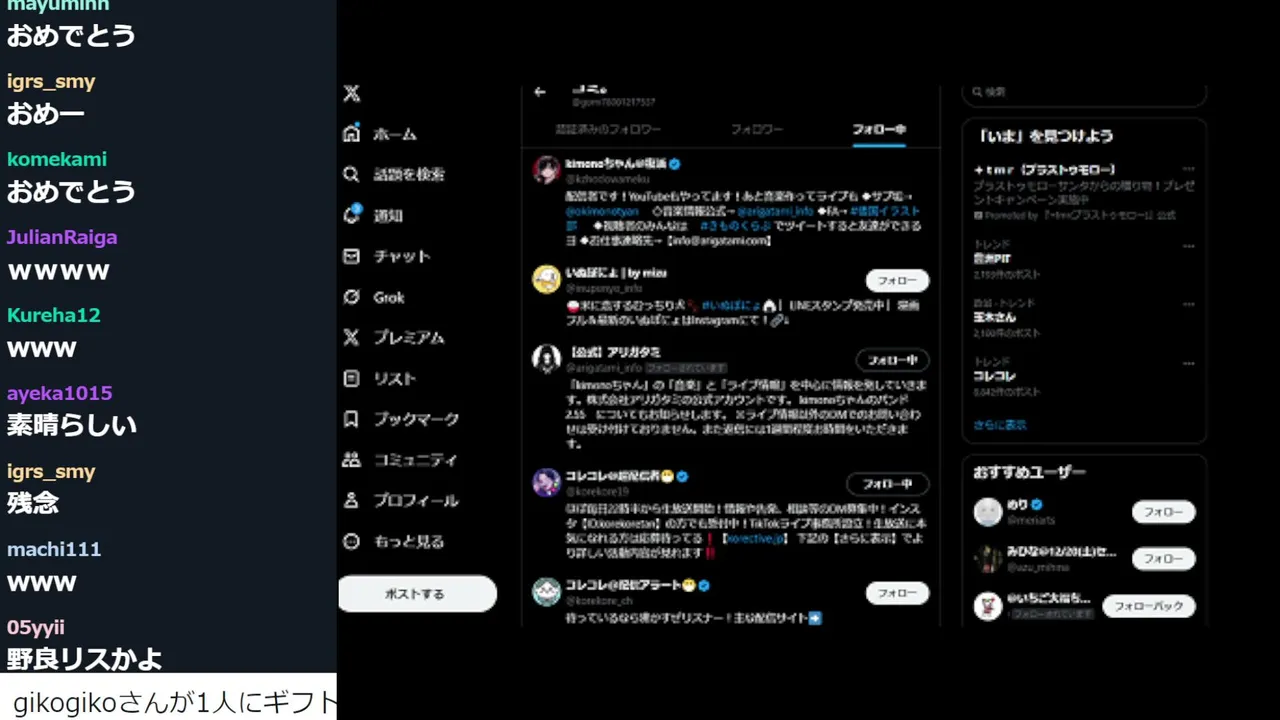Switch to the フォロワー tab
The height and width of the screenshot is (720, 1280).
pos(756,130)
